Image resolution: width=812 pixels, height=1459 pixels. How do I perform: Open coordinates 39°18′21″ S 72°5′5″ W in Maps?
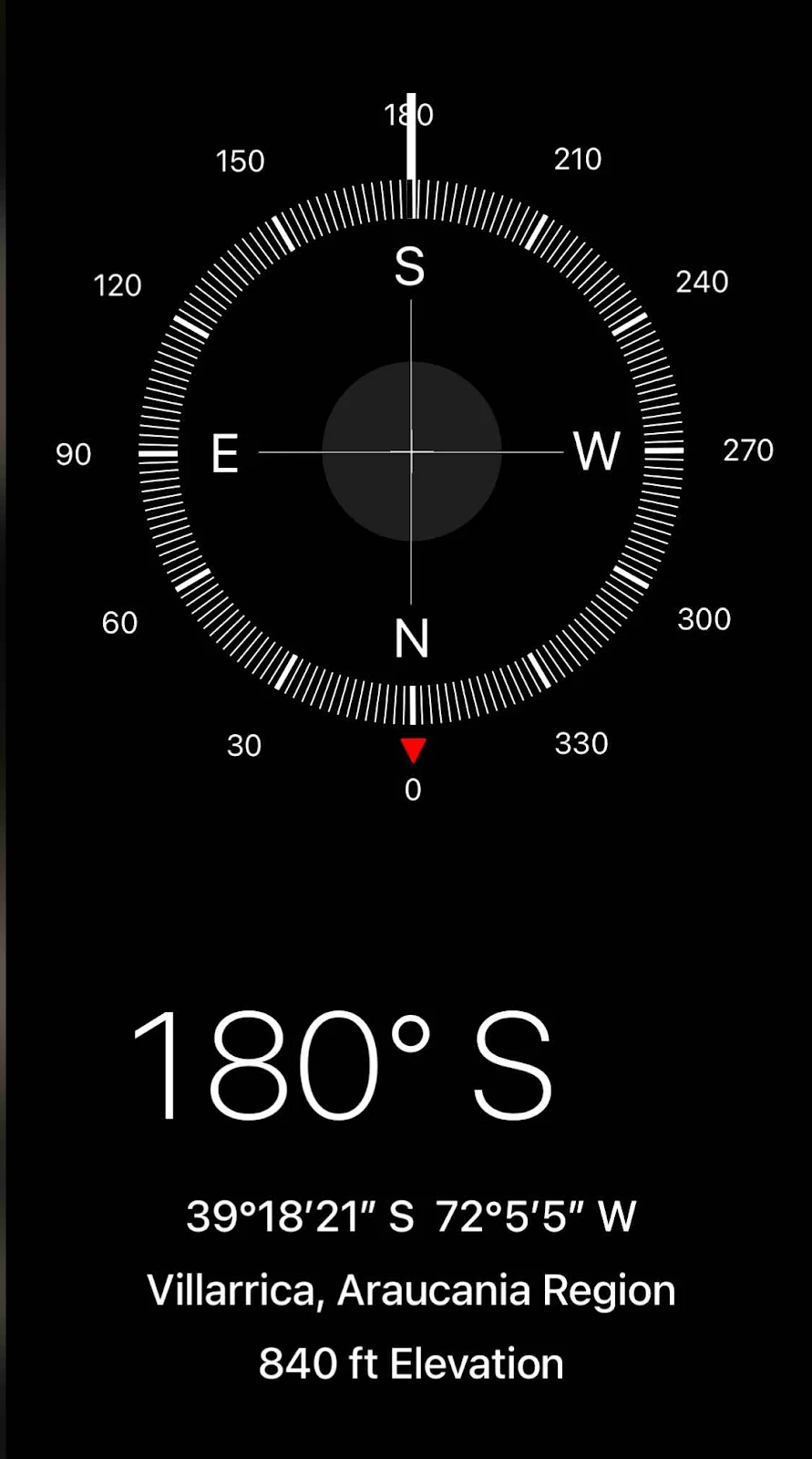click(x=411, y=1216)
